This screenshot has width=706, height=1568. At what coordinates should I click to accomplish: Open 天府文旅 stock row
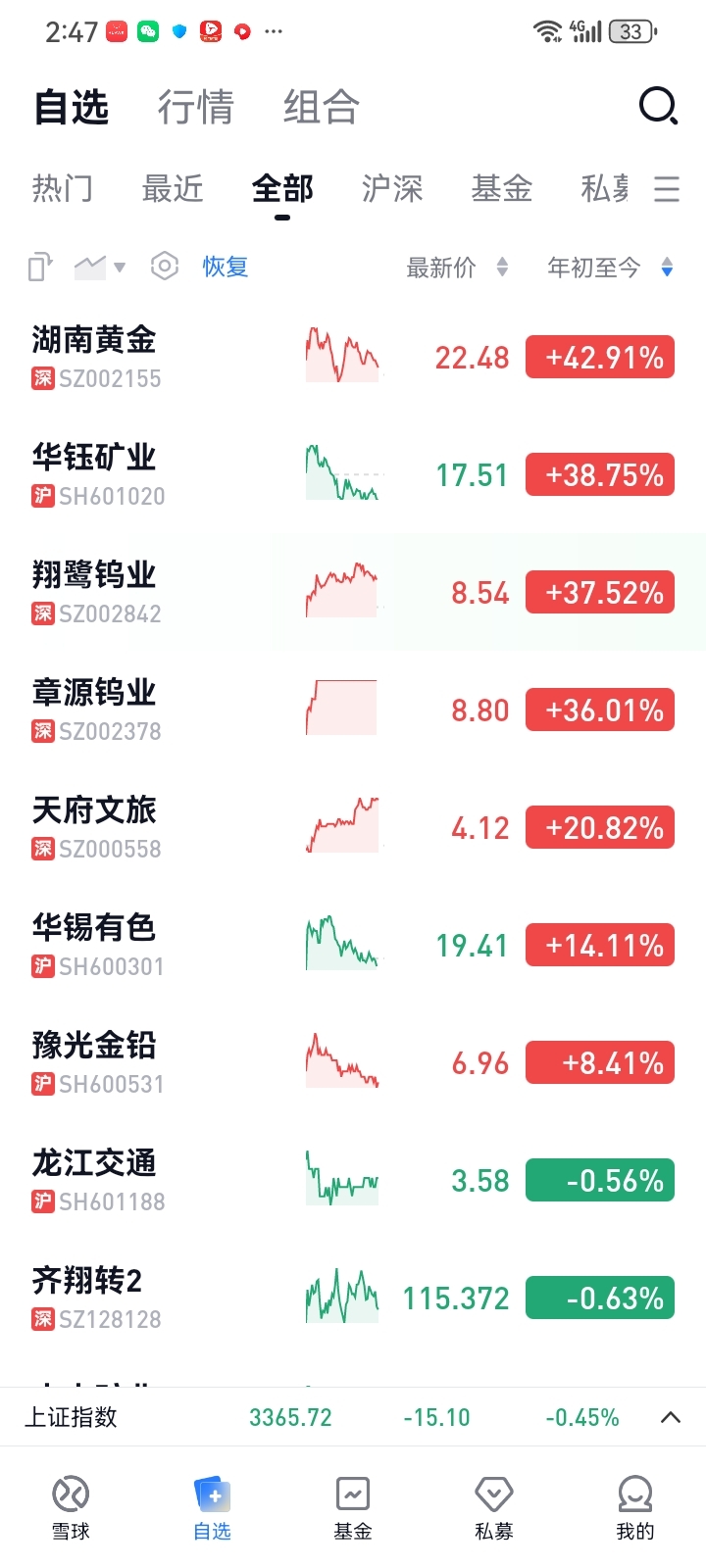pyautogui.click(x=353, y=828)
